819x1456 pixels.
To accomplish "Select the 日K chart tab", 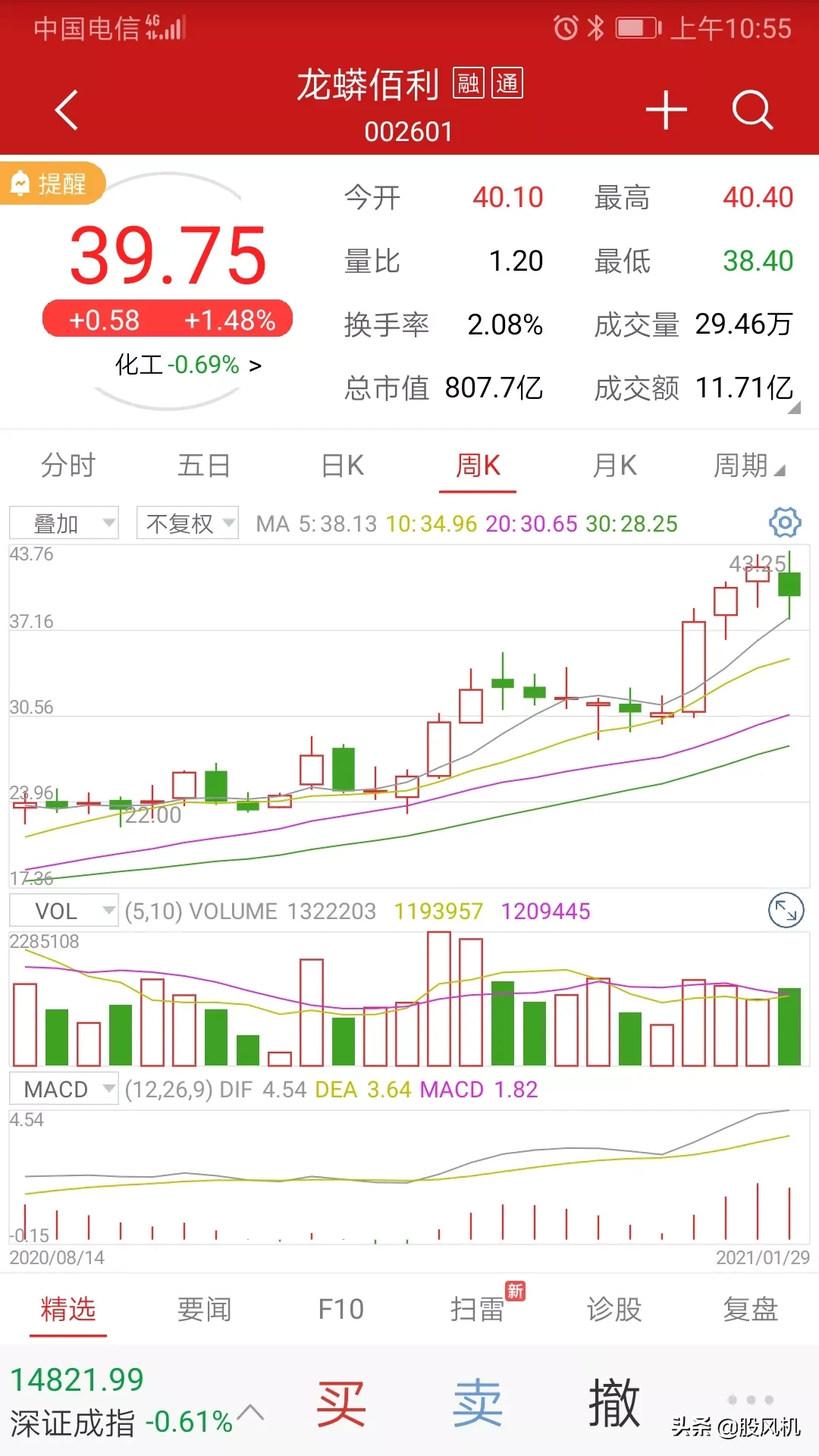I will point(342,466).
